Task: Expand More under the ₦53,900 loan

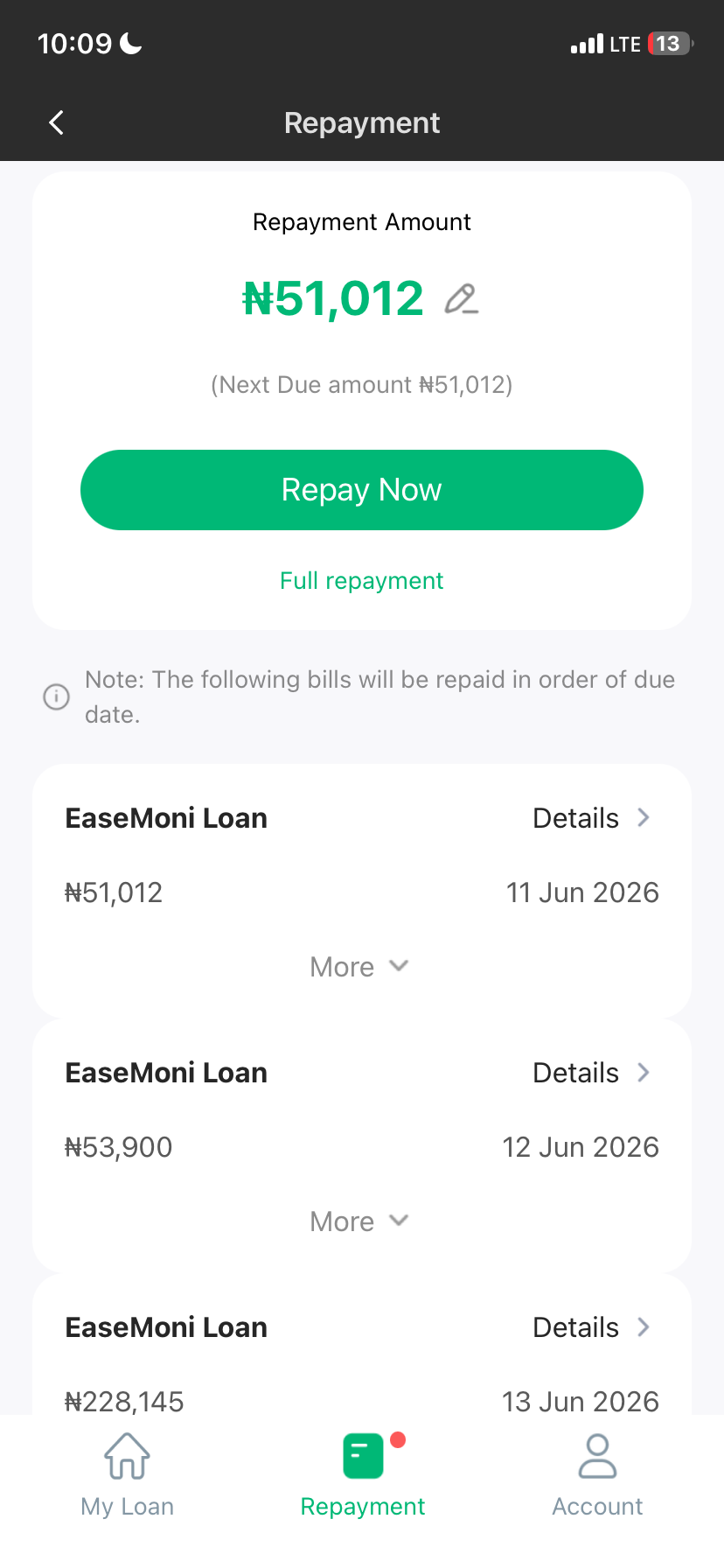Action: point(359,1221)
